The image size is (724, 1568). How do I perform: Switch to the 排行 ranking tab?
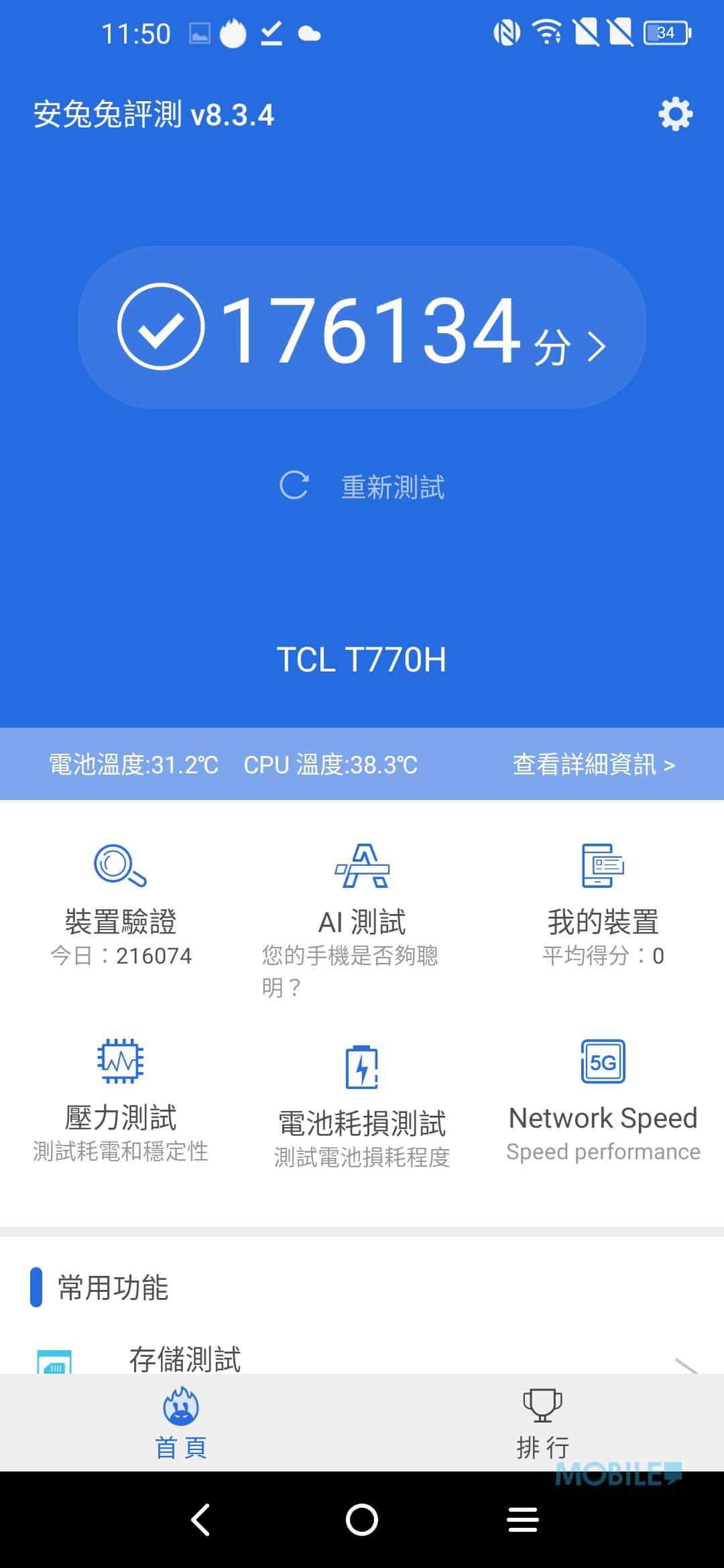click(543, 1423)
